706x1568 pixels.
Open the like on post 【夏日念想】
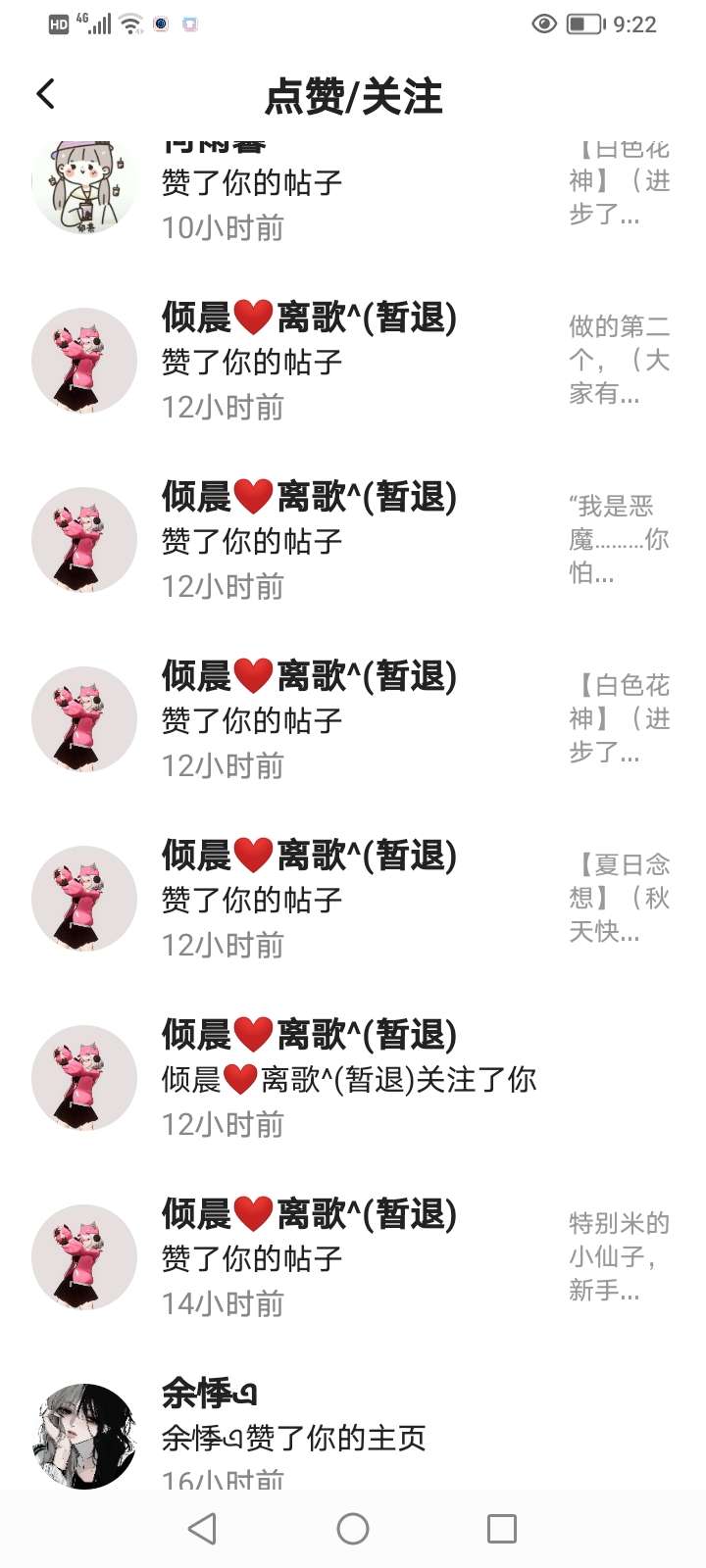353,900
